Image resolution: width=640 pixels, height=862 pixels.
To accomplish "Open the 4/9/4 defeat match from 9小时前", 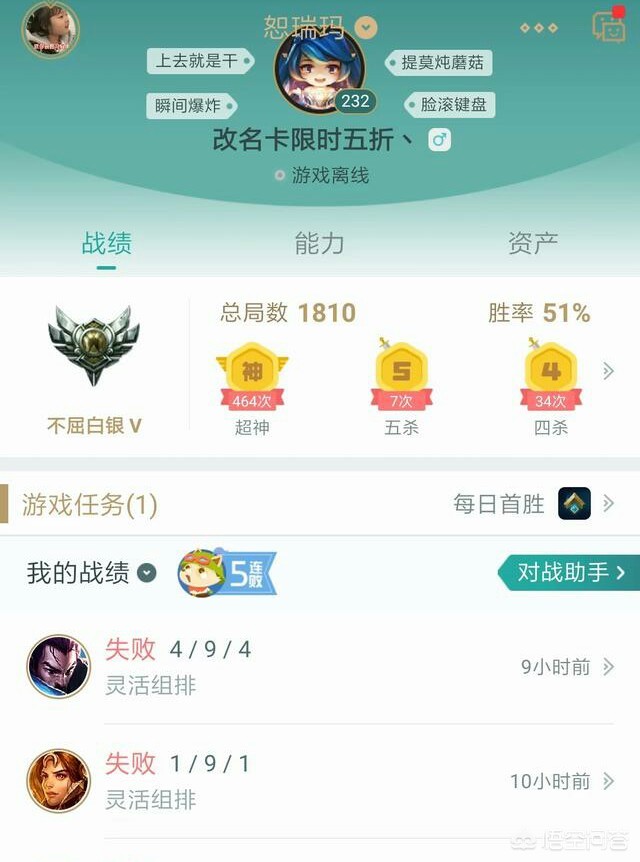I will pos(320,667).
